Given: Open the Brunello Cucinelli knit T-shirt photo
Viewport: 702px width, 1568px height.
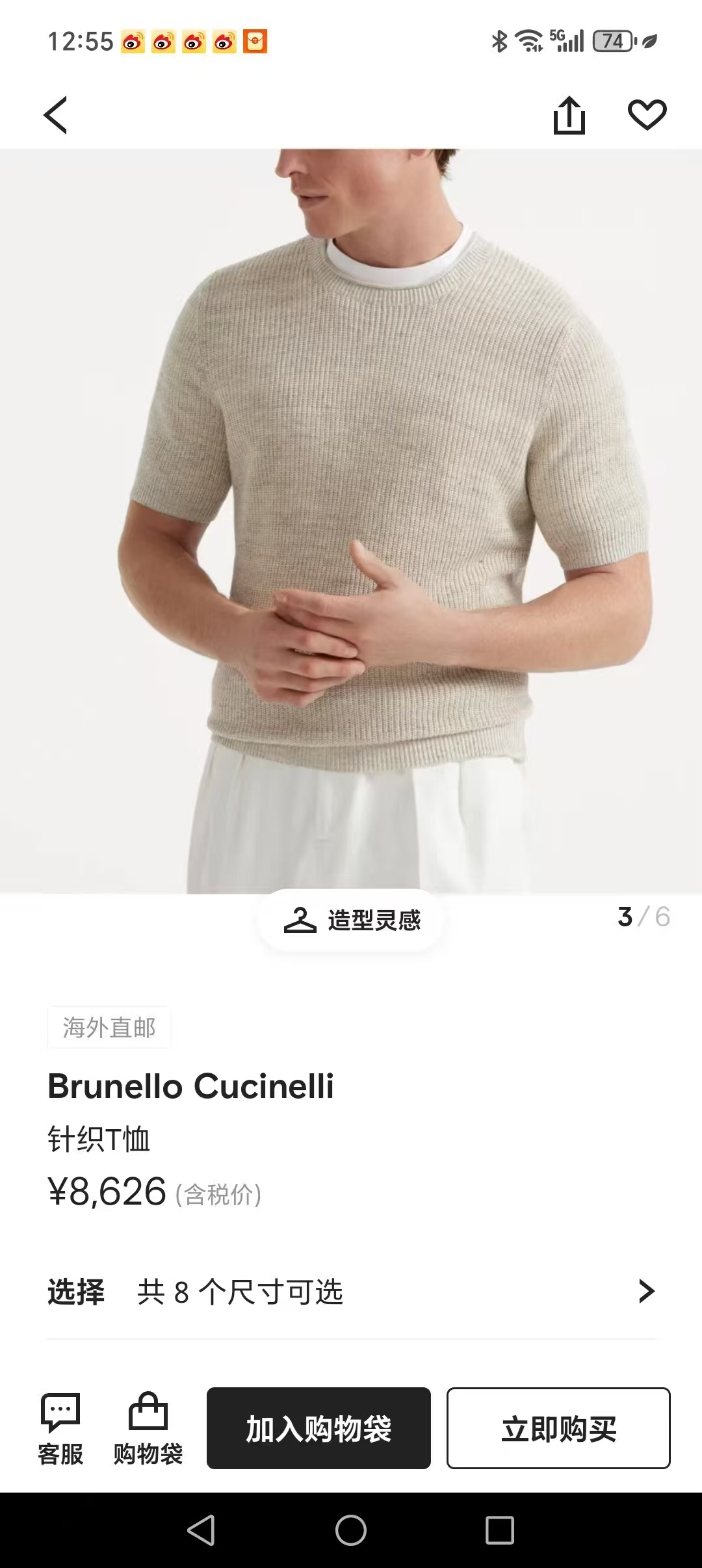Looking at the screenshot, I should pyautogui.click(x=351, y=520).
